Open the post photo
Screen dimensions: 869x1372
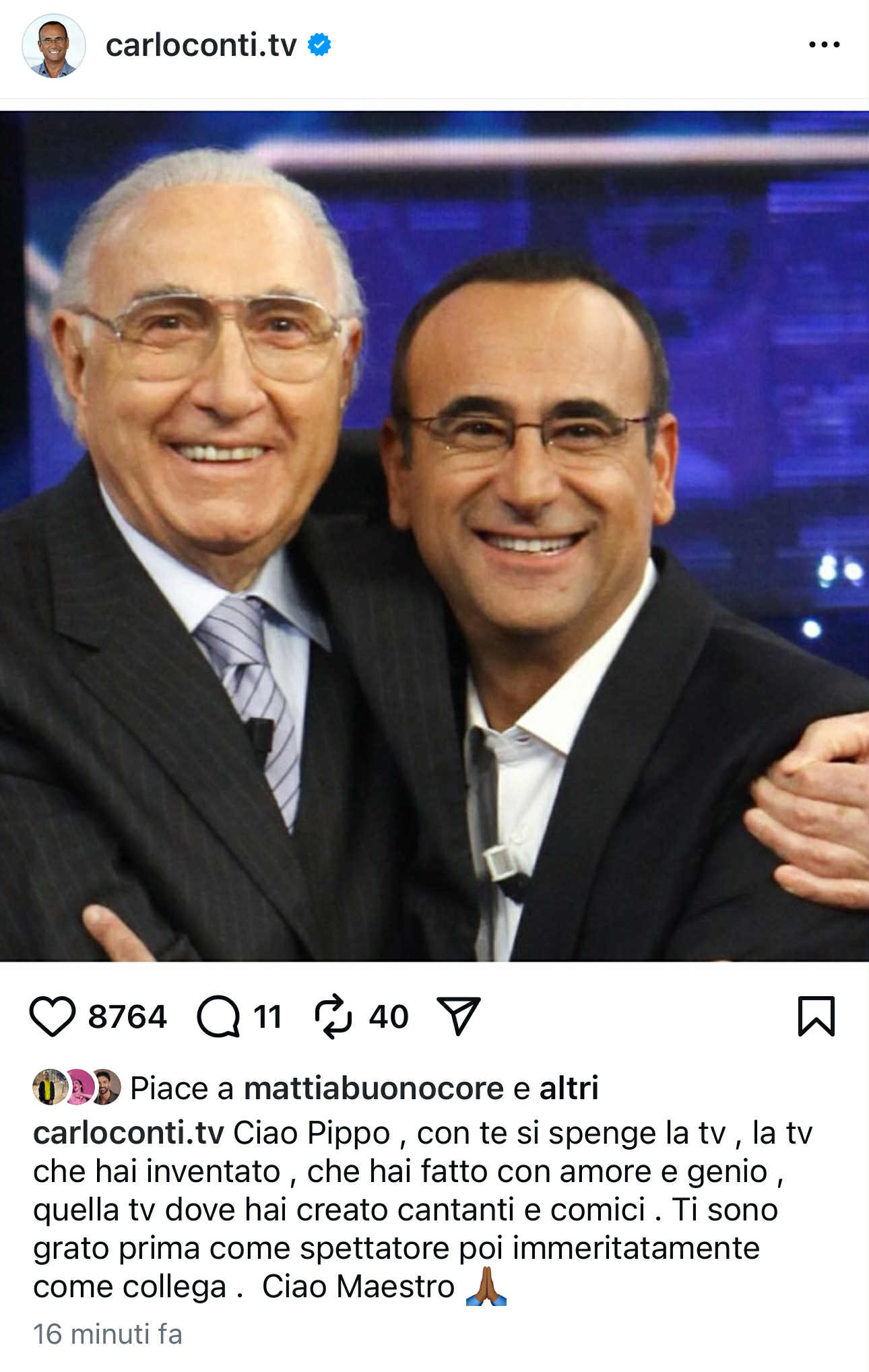coord(434,535)
